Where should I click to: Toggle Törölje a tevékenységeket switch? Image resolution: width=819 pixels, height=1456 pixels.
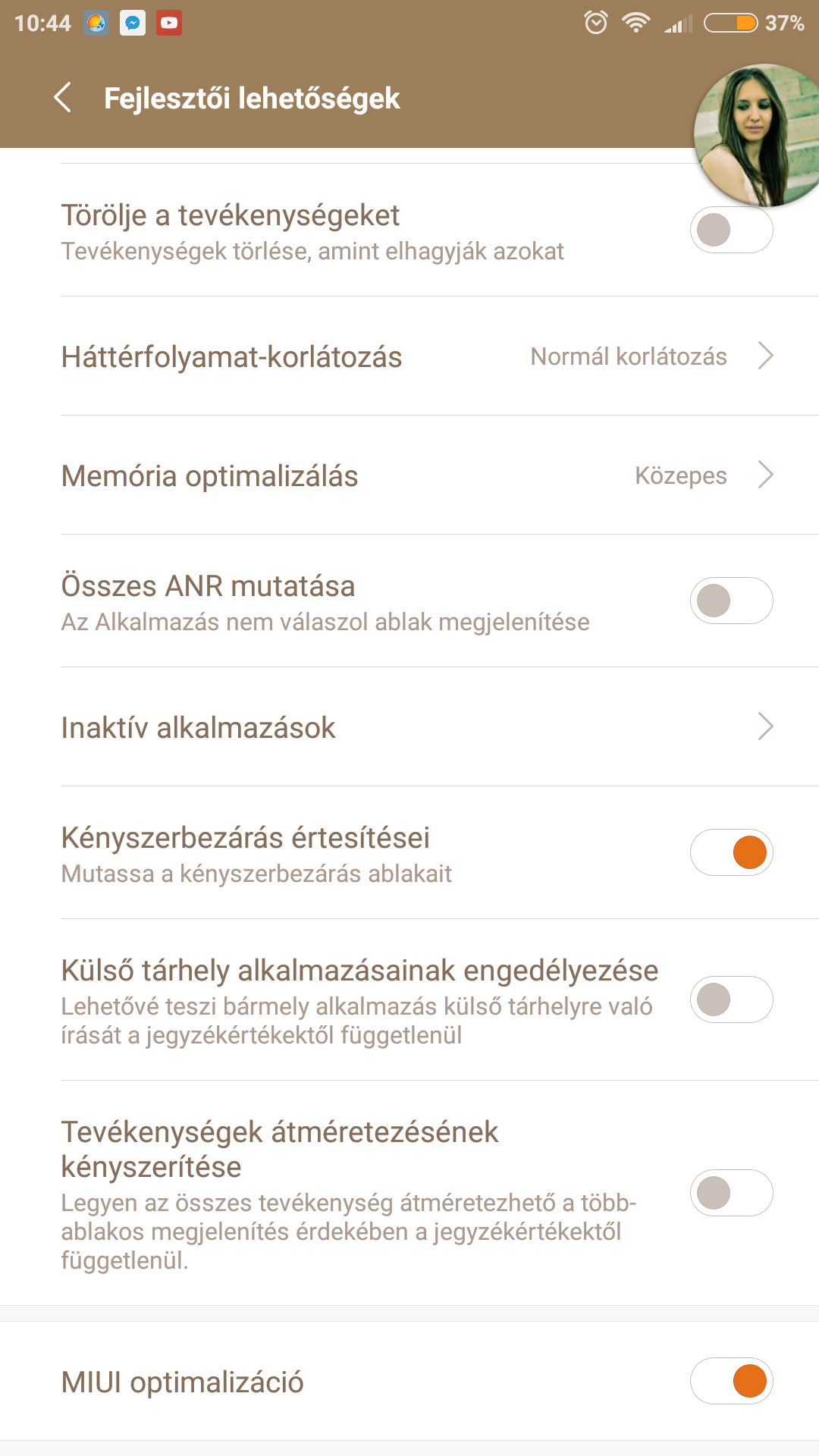tap(731, 230)
